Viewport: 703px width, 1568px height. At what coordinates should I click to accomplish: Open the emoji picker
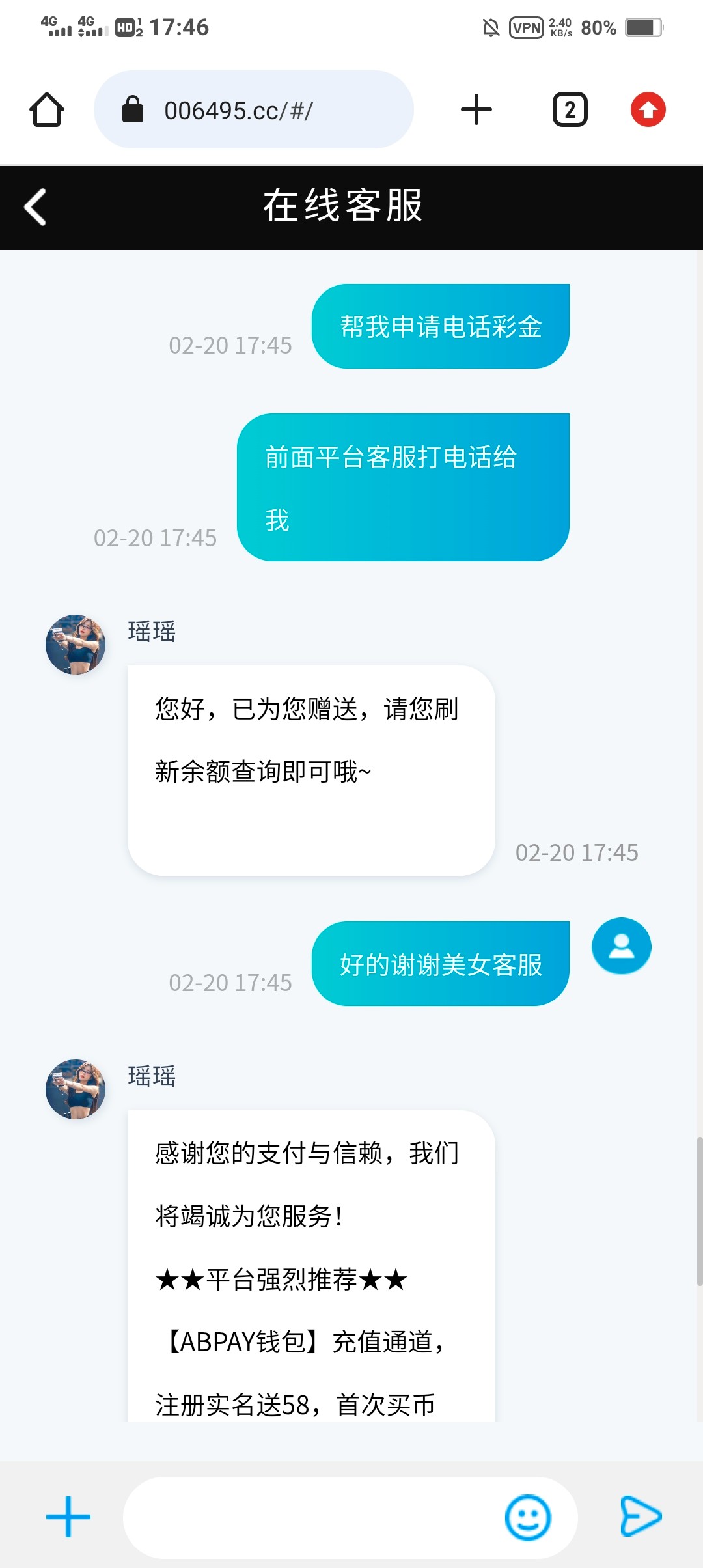point(527,1517)
